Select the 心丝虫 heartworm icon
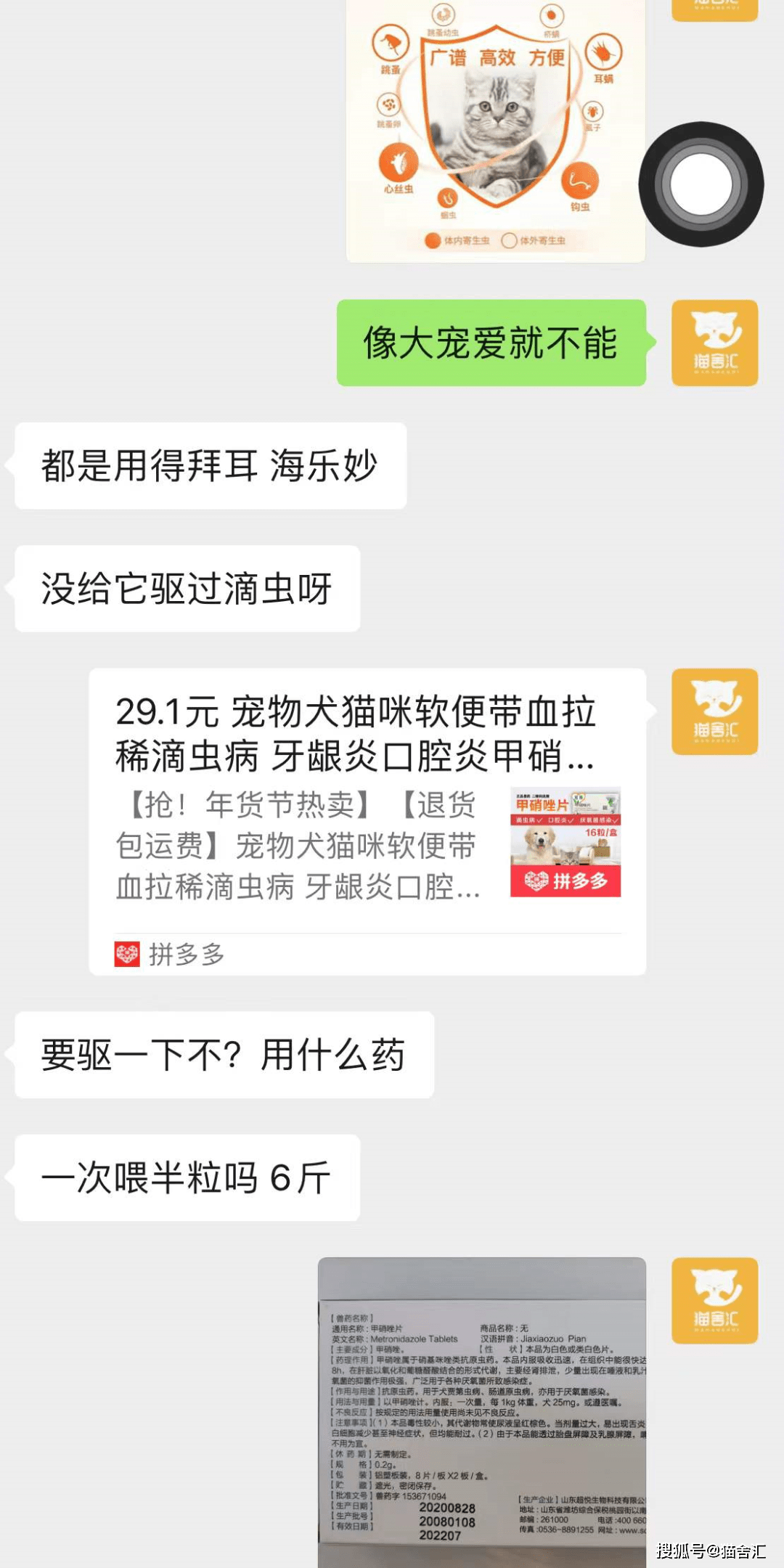 coord(398,163)
